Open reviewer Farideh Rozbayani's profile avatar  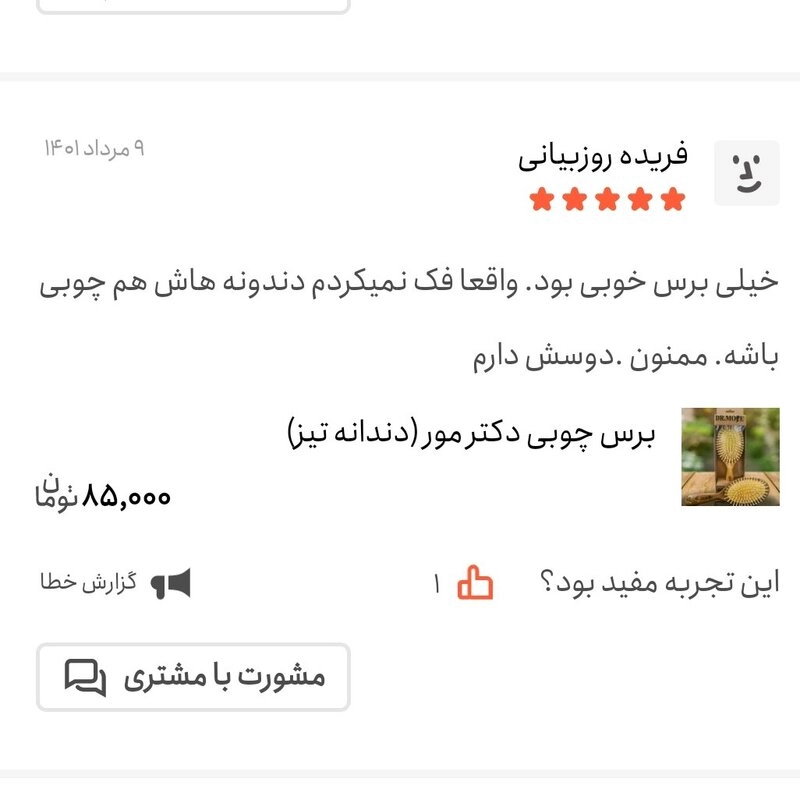pyautogui.click(x=746, y=173)
